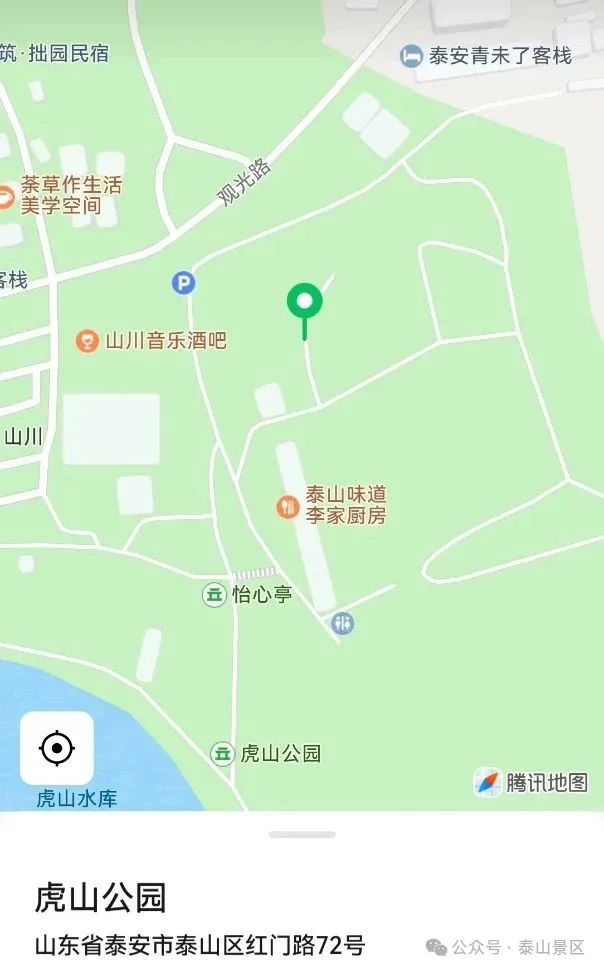The width and height of the screenshot is (604, 971).
Task: Tap the parking lot P marker
Action: (183, 284)
